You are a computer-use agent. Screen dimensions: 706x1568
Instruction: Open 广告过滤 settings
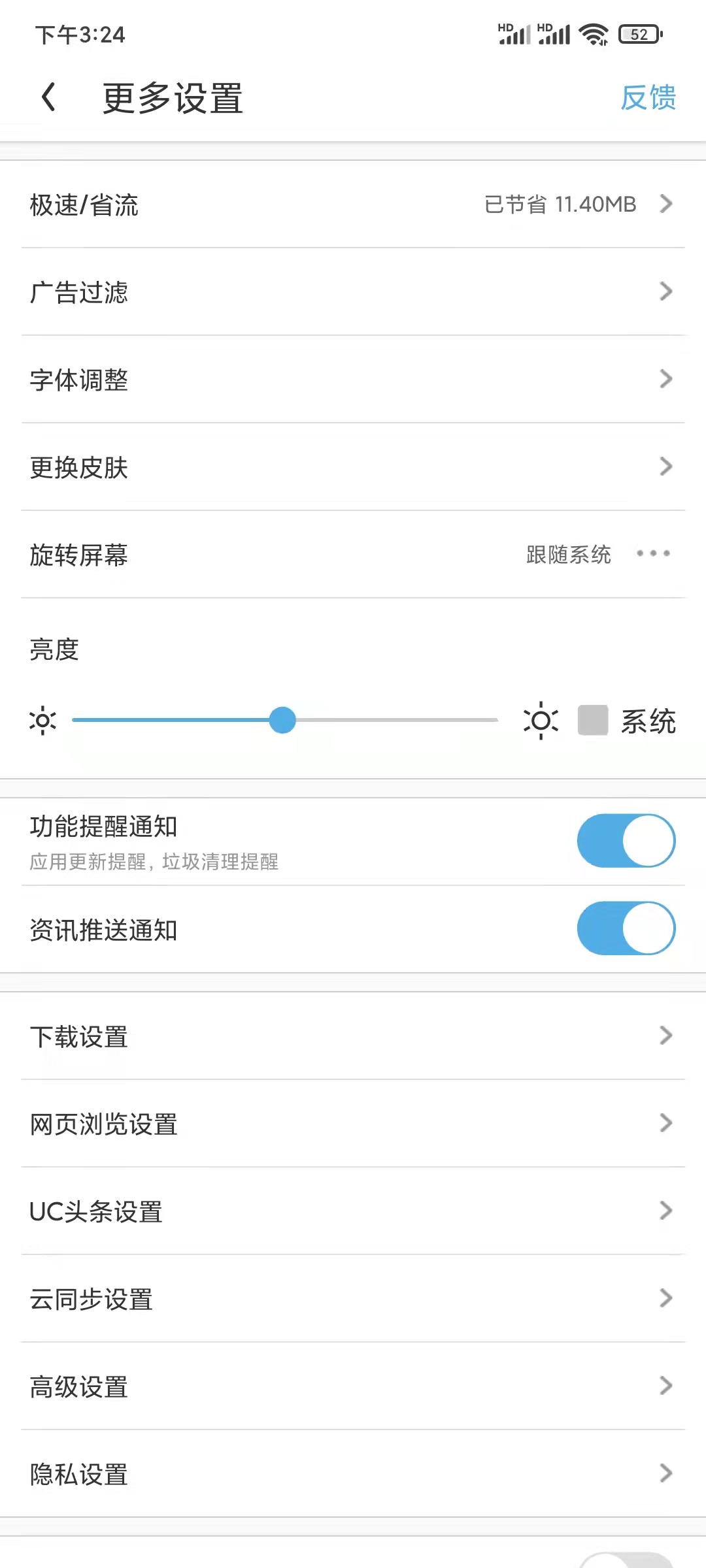click(x=353, y=292)
